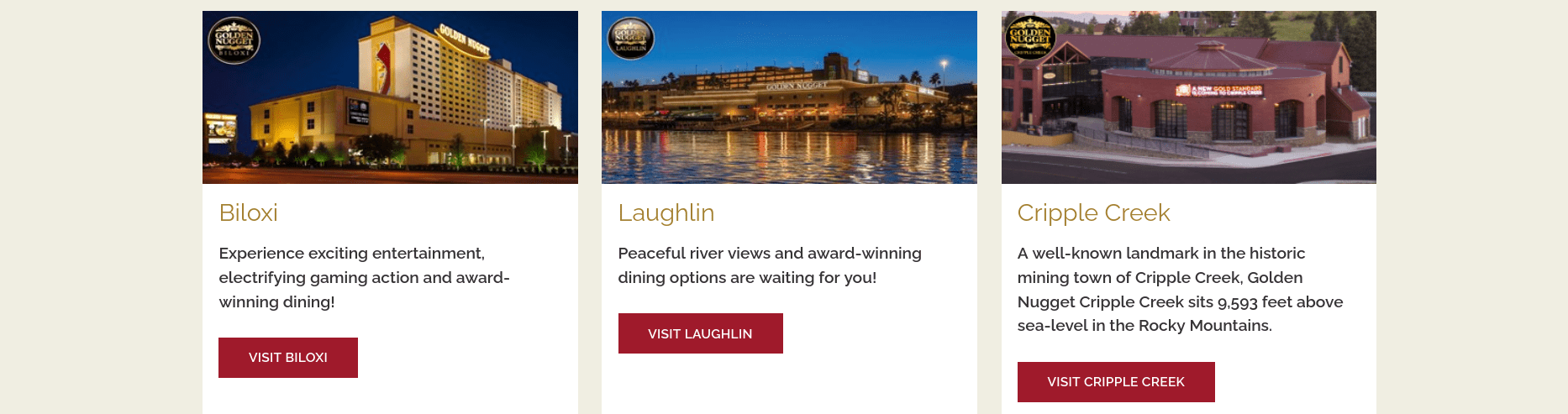Select the Visit Cripple Creek button
The width and height of the screenshot is (1568, 414).
point(1115,382)
